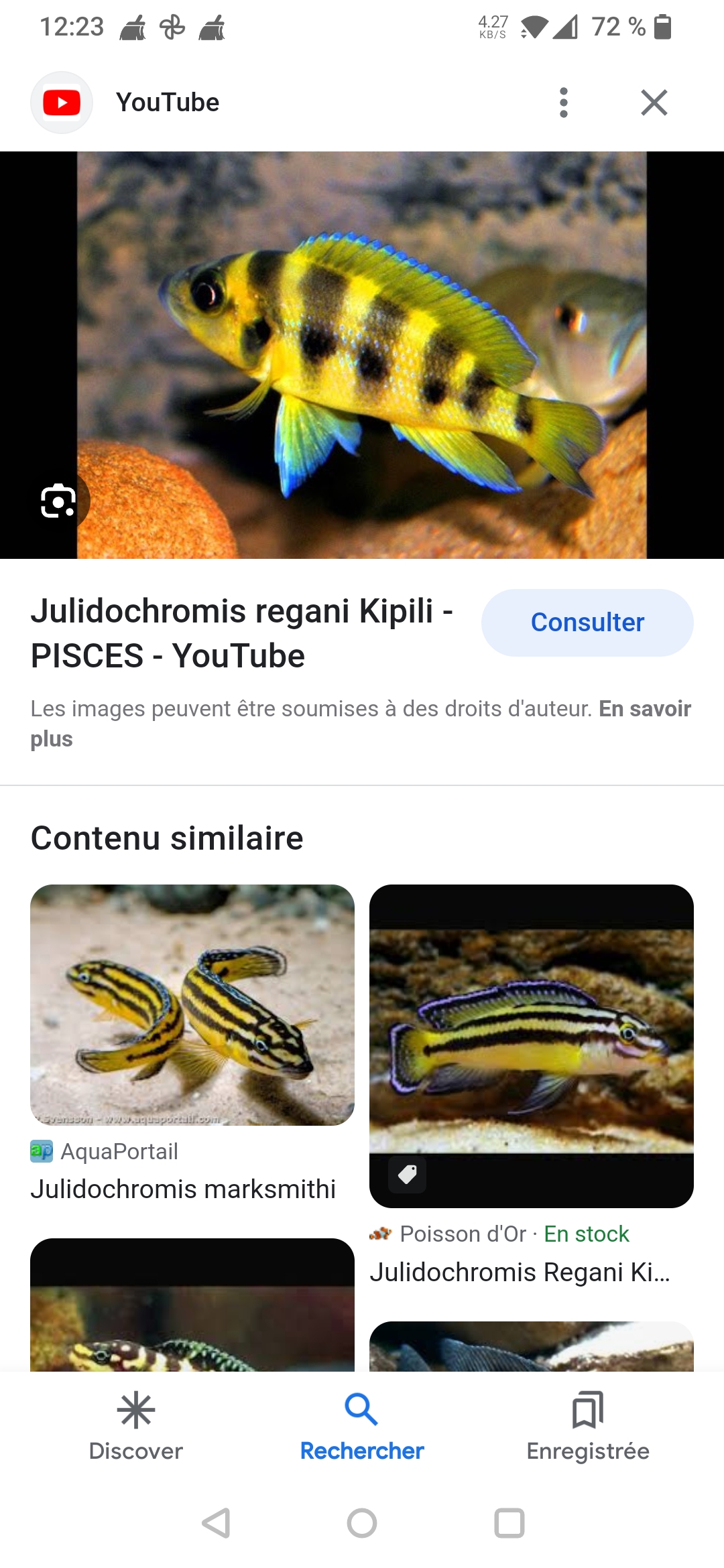Search this image with Google Lens
The height and width of the screenshot is (1568, 724).
coord(58,502)
